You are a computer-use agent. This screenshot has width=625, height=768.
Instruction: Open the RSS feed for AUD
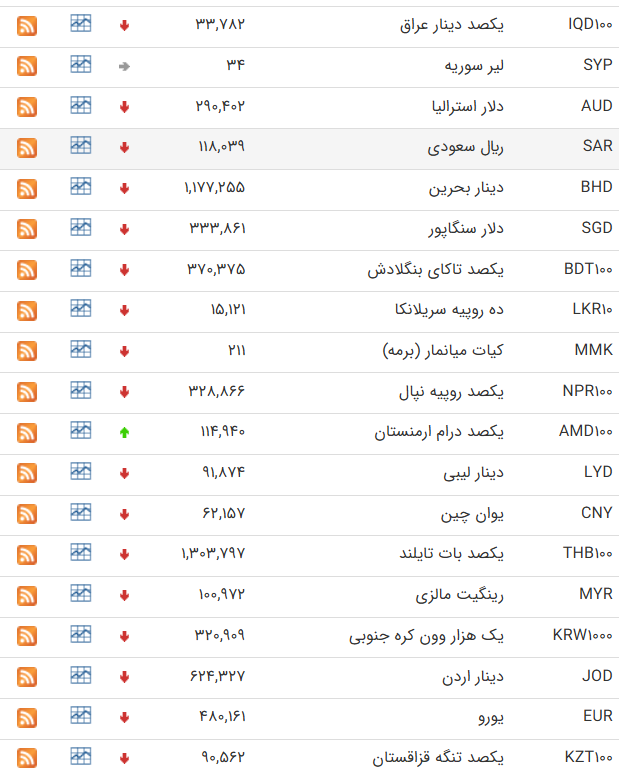27,107
